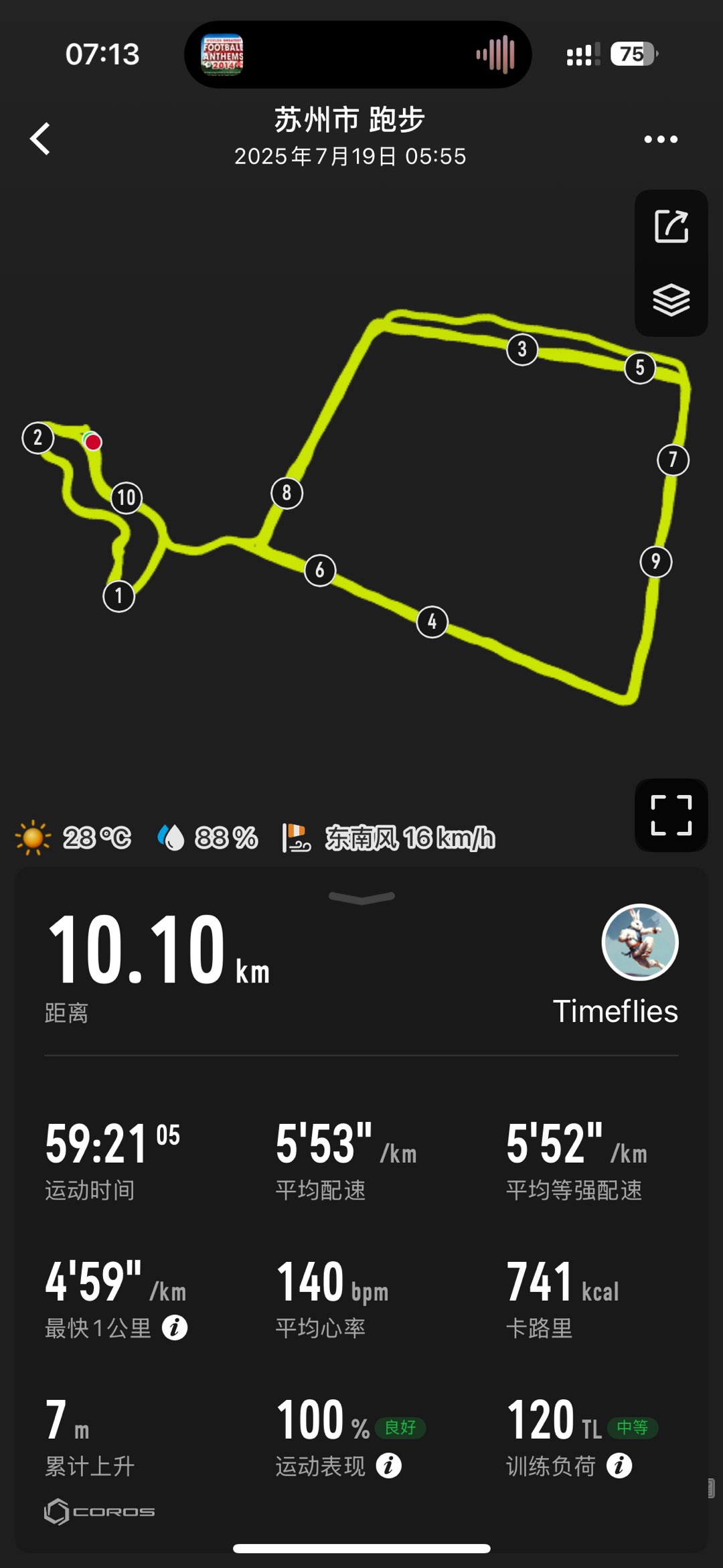Share this run activity
The height and width of the screenshot is (1568, 723).
[671, 226]
